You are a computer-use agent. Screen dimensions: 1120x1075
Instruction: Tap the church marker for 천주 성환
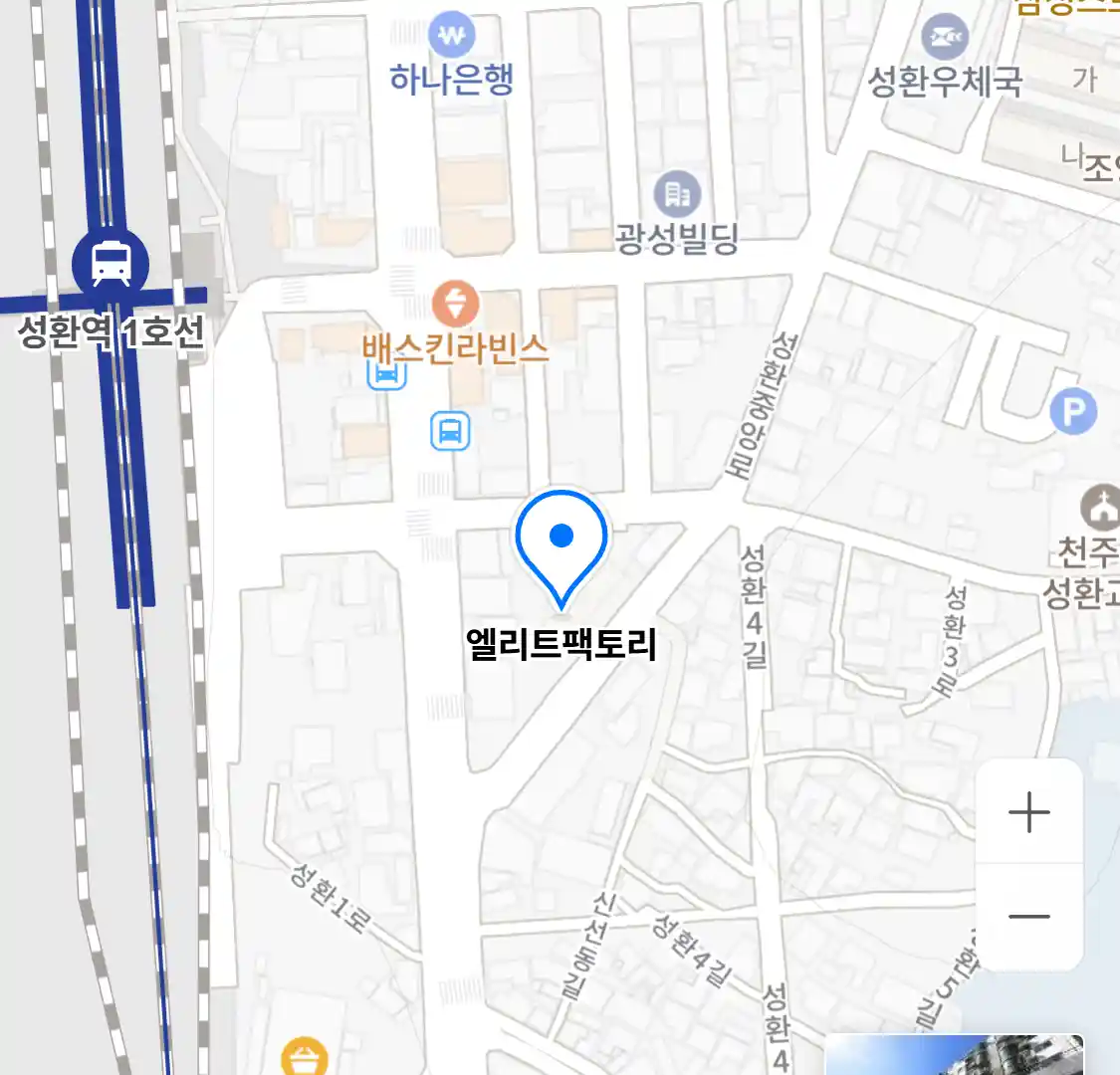(x=1101, y=508)
